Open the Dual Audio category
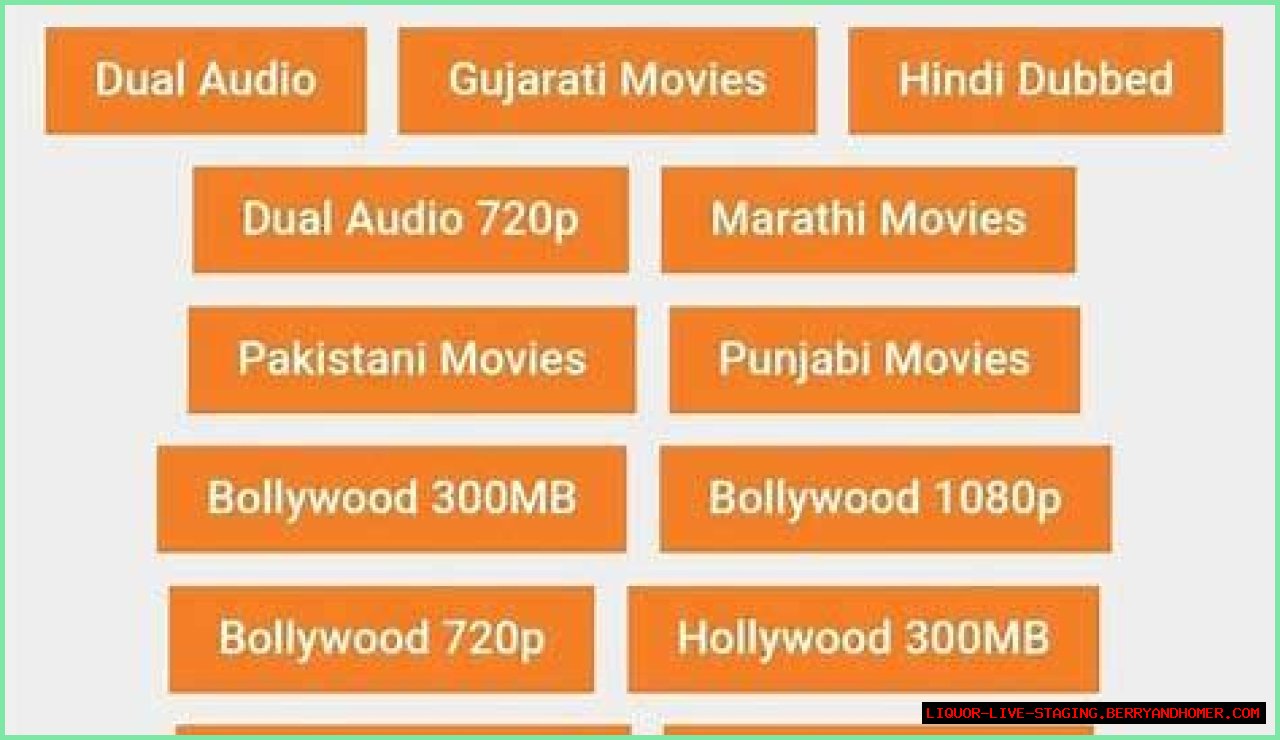 click(205, 80)
